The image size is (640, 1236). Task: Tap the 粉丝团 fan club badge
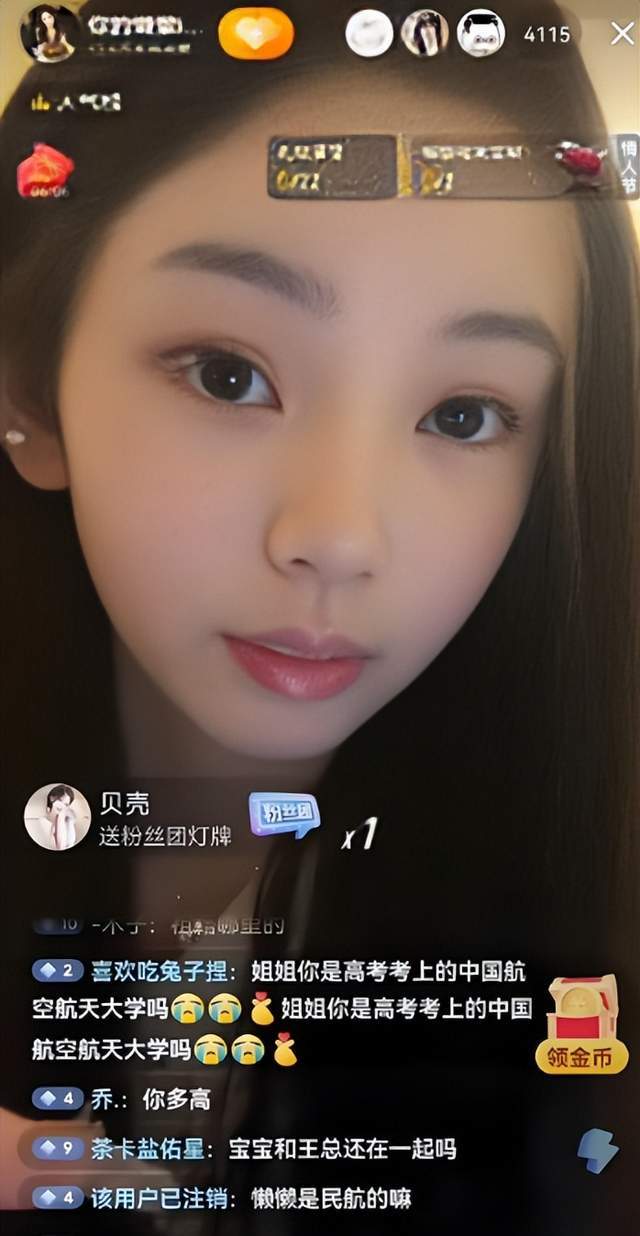pos(283,815)
